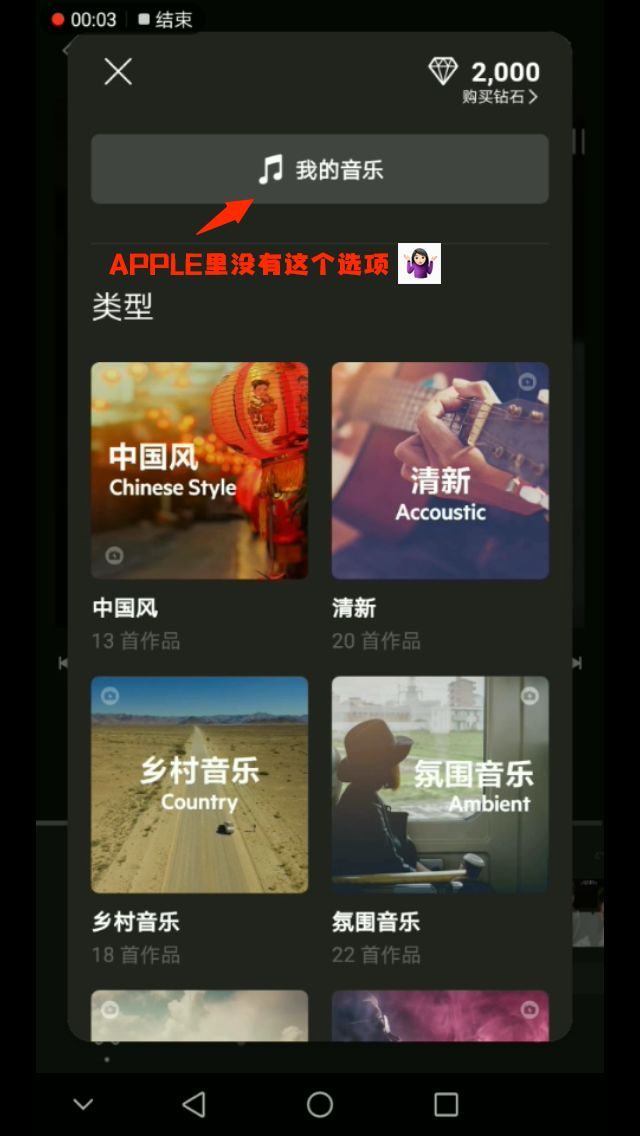Screen dimensions: 640x1136
Task: Open the 清新 Accoustic category
Action: tap(440, 471)
